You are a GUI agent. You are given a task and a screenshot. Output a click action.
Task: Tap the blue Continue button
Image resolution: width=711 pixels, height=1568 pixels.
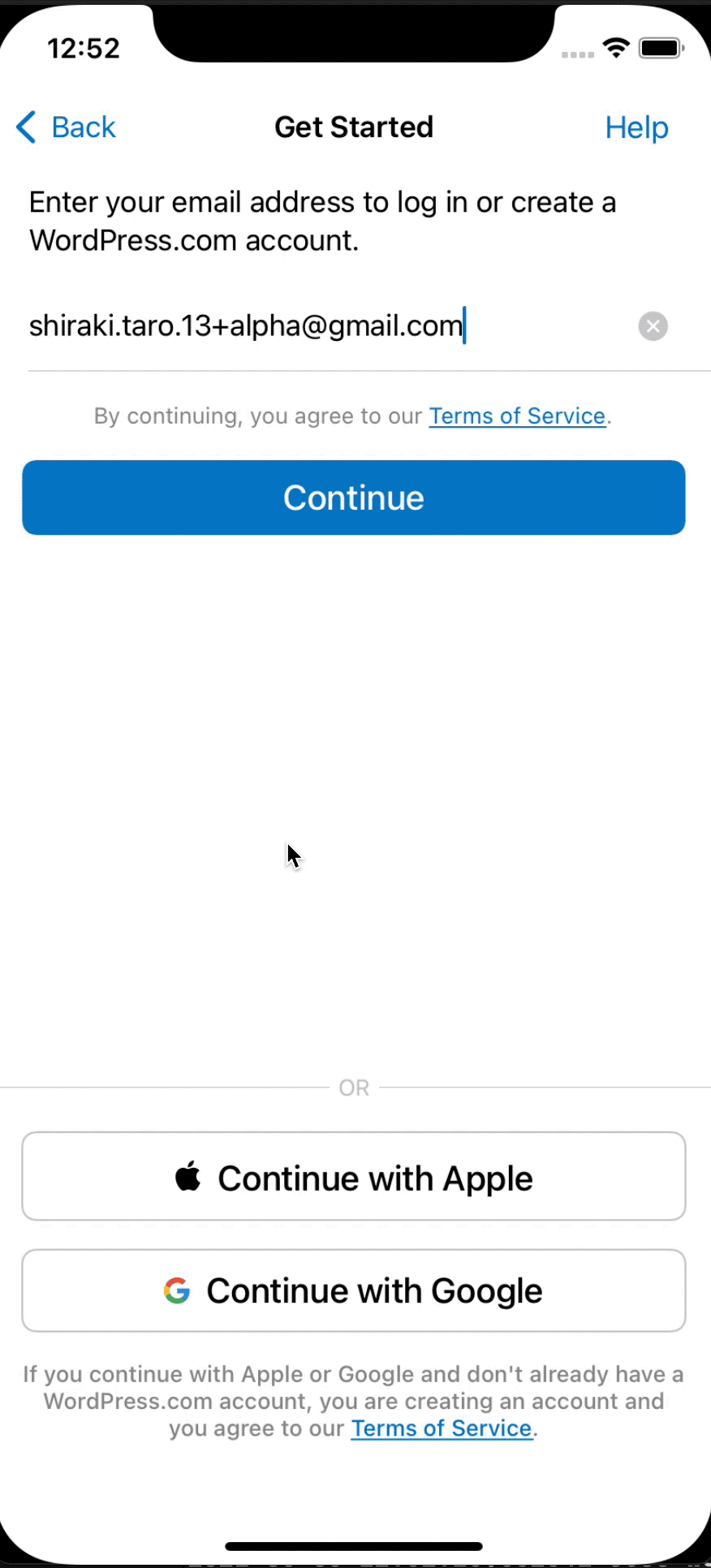[x=354, y=498]
